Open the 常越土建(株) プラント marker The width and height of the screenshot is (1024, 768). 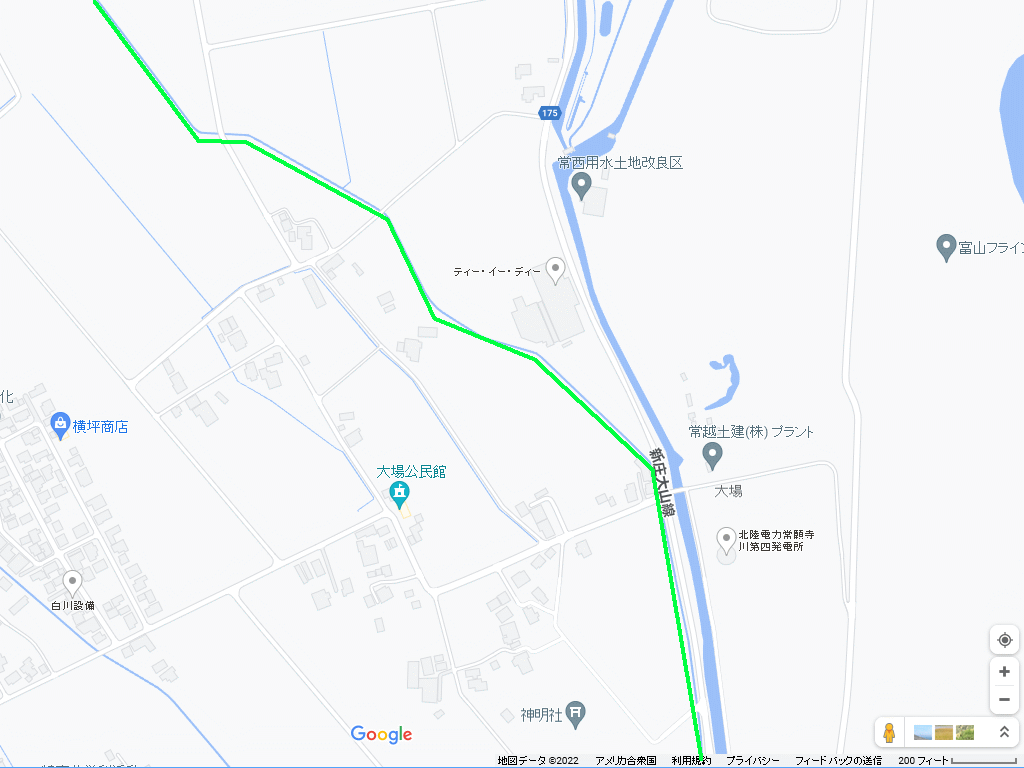(712, 455)
